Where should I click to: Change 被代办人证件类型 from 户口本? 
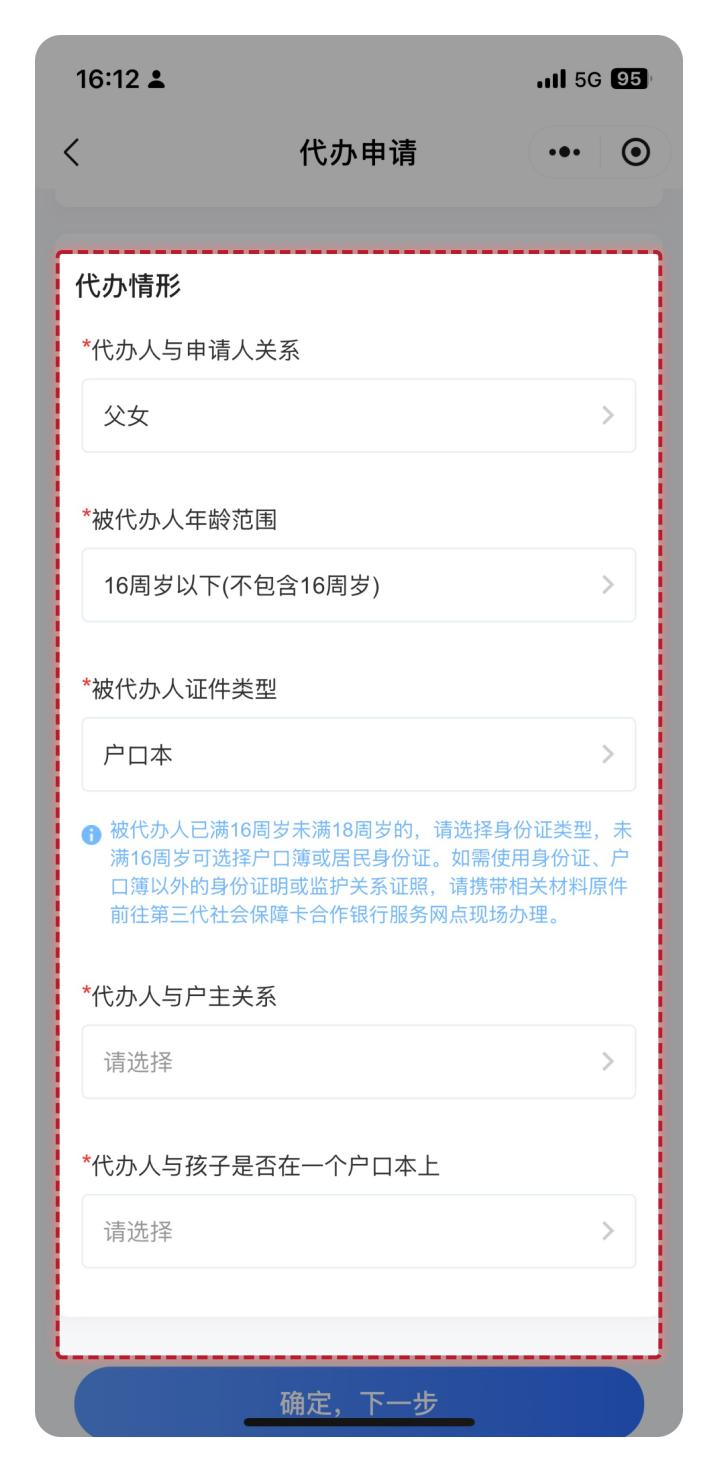coord(358,754)
